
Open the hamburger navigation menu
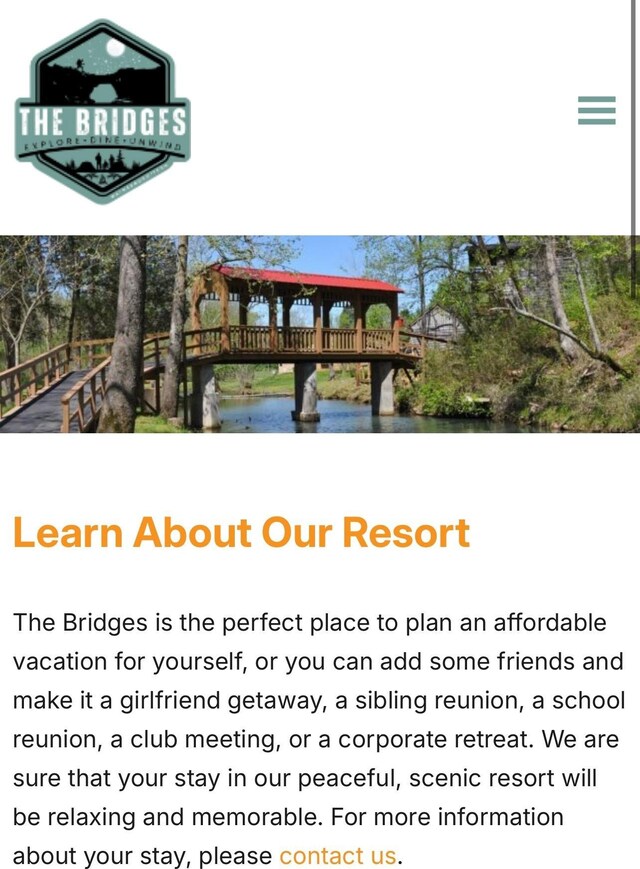pos(596,110)
